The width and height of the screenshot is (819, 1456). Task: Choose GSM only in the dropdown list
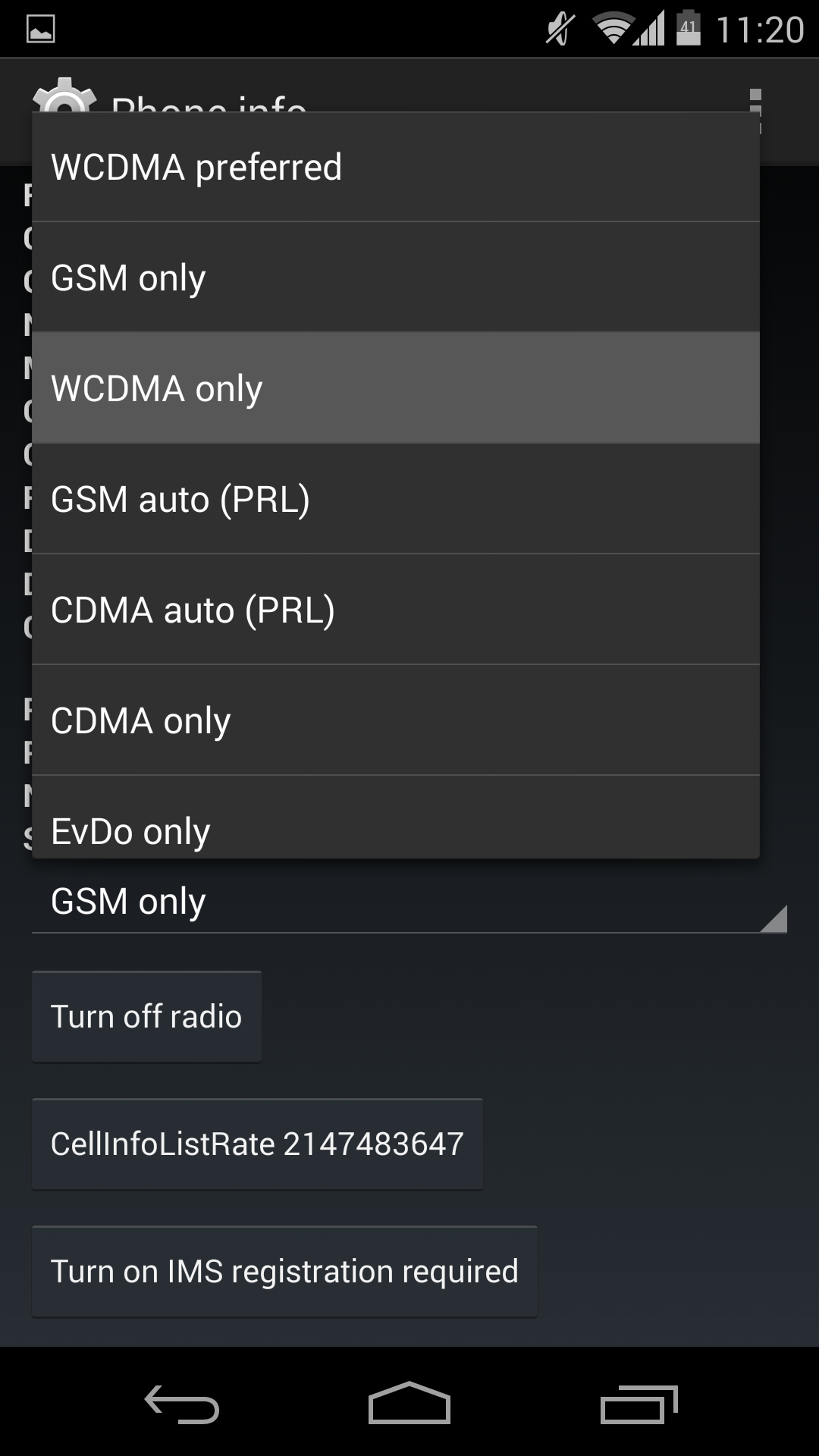click(x=394, y=278)
